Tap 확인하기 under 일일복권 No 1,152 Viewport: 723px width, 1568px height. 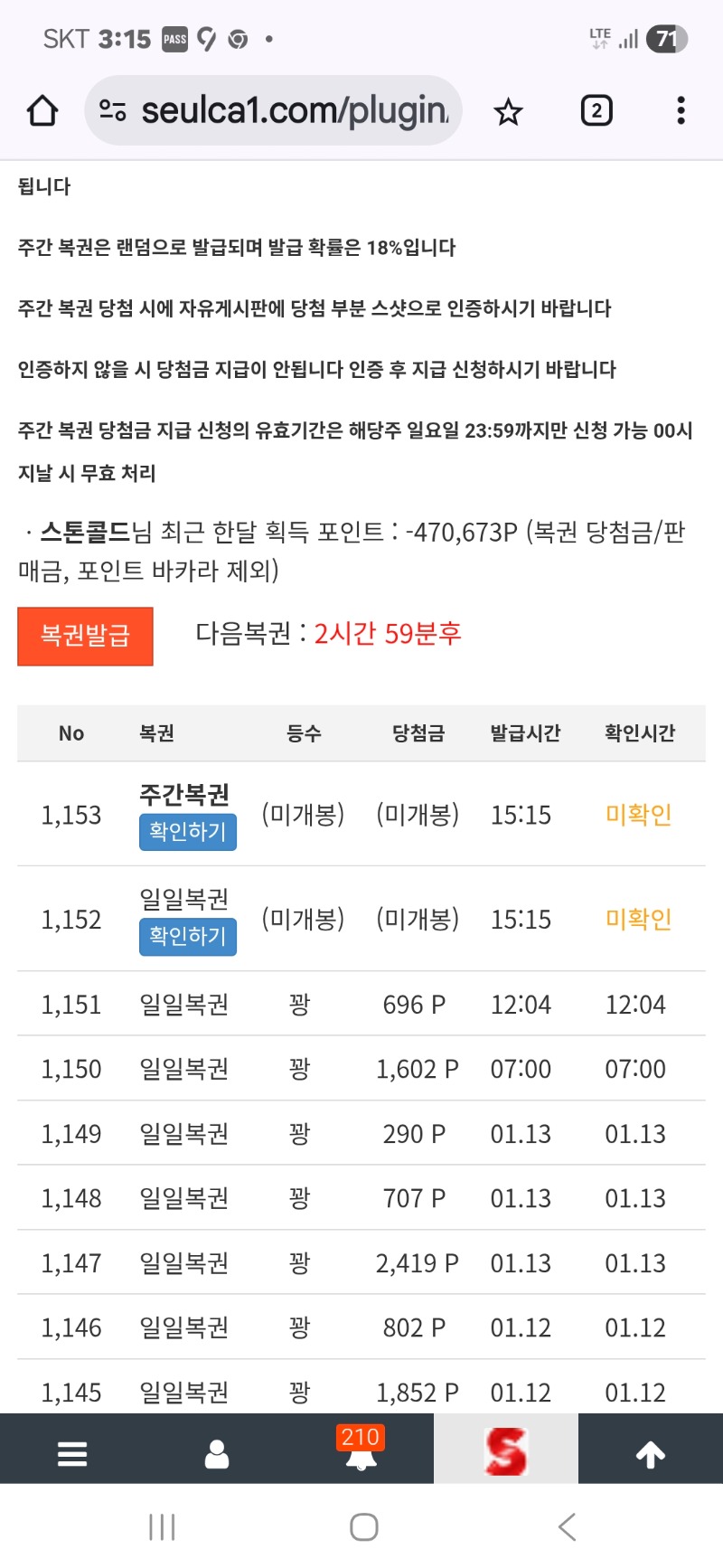(x=187, y=936)
